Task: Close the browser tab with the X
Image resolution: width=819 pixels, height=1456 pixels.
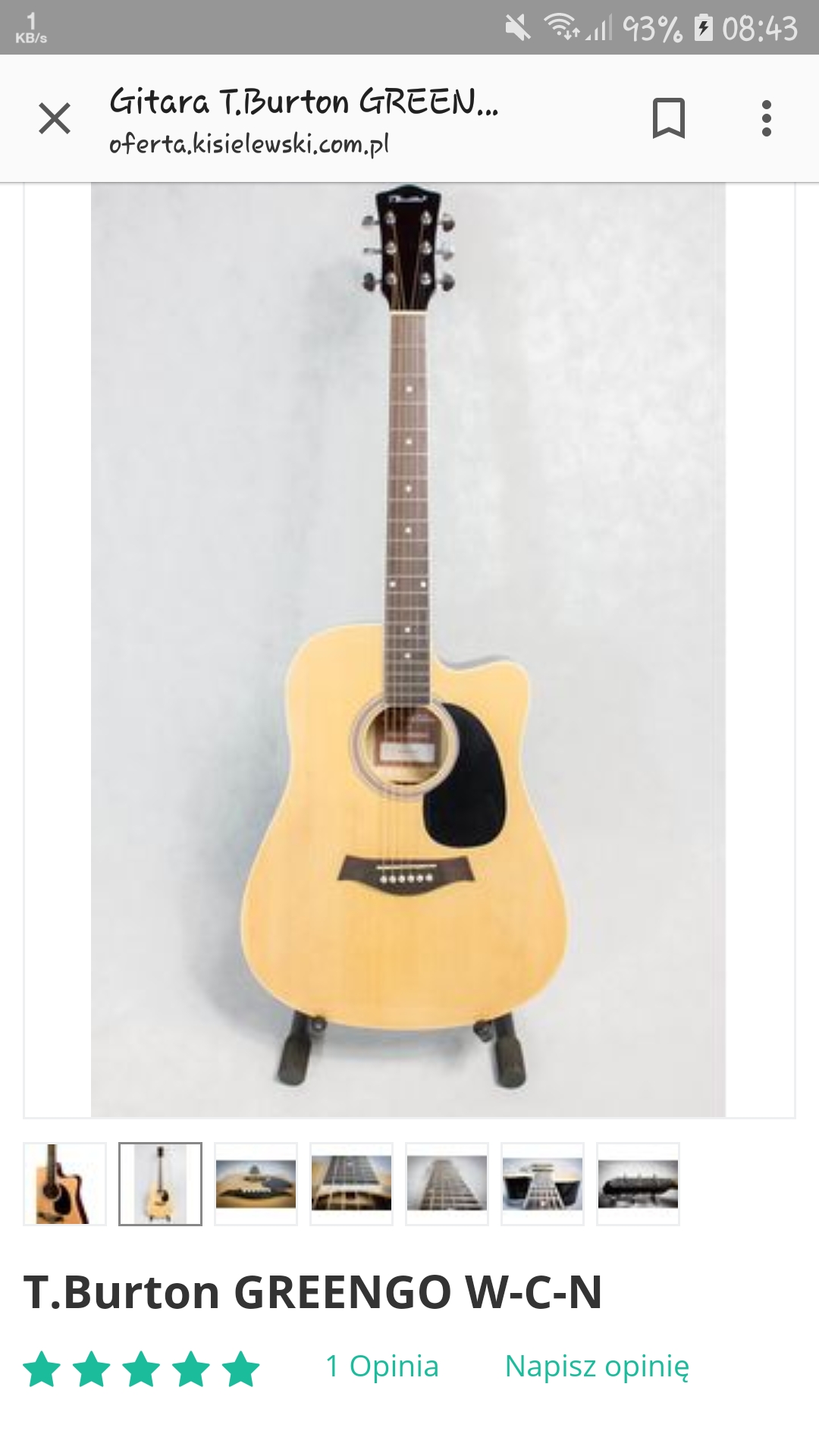Action: 55,119
